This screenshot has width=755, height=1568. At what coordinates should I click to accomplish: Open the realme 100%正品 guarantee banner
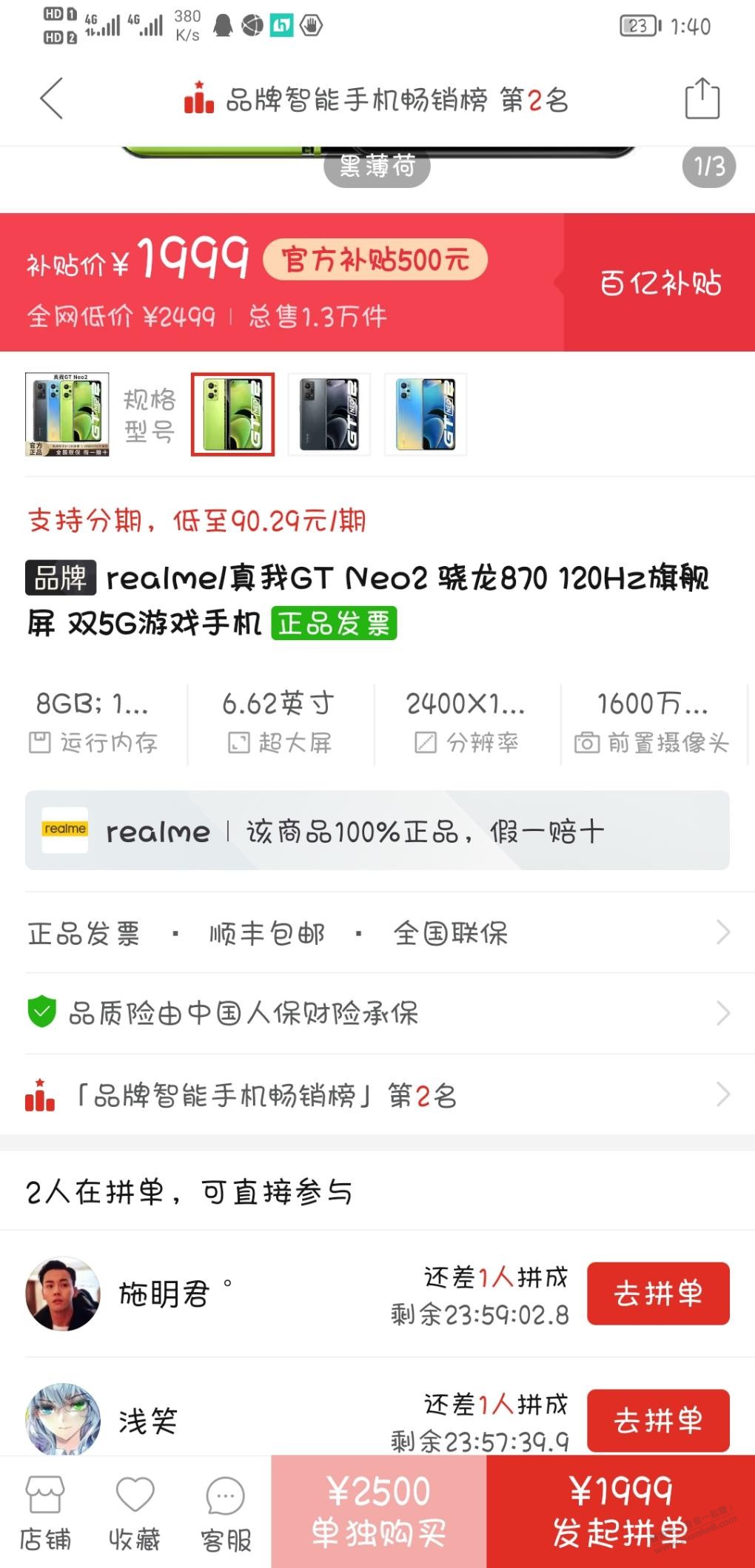[x=377, y=831]
